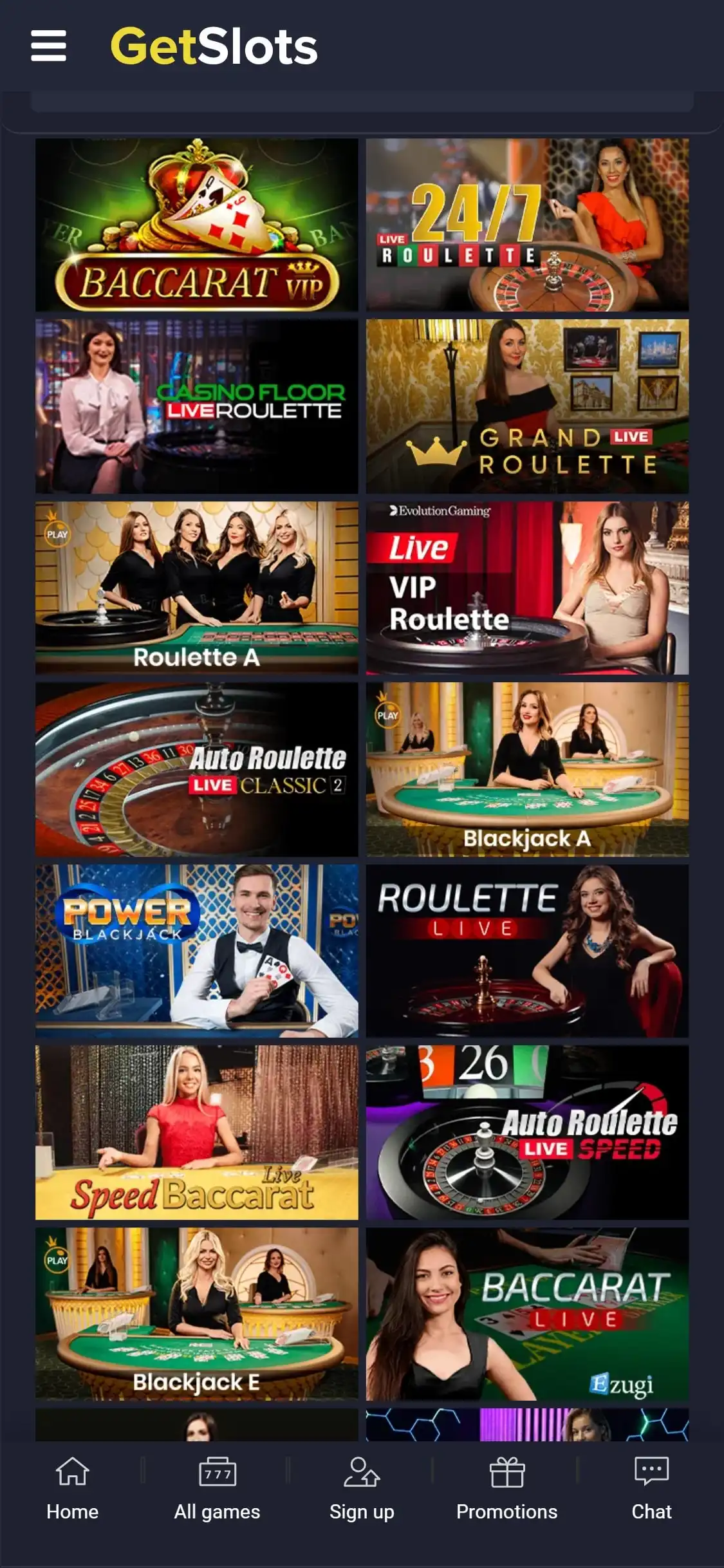This screenshot has width=724, height=1568.
Task: Switch to the All games tab
Action: click(217, 1488)
